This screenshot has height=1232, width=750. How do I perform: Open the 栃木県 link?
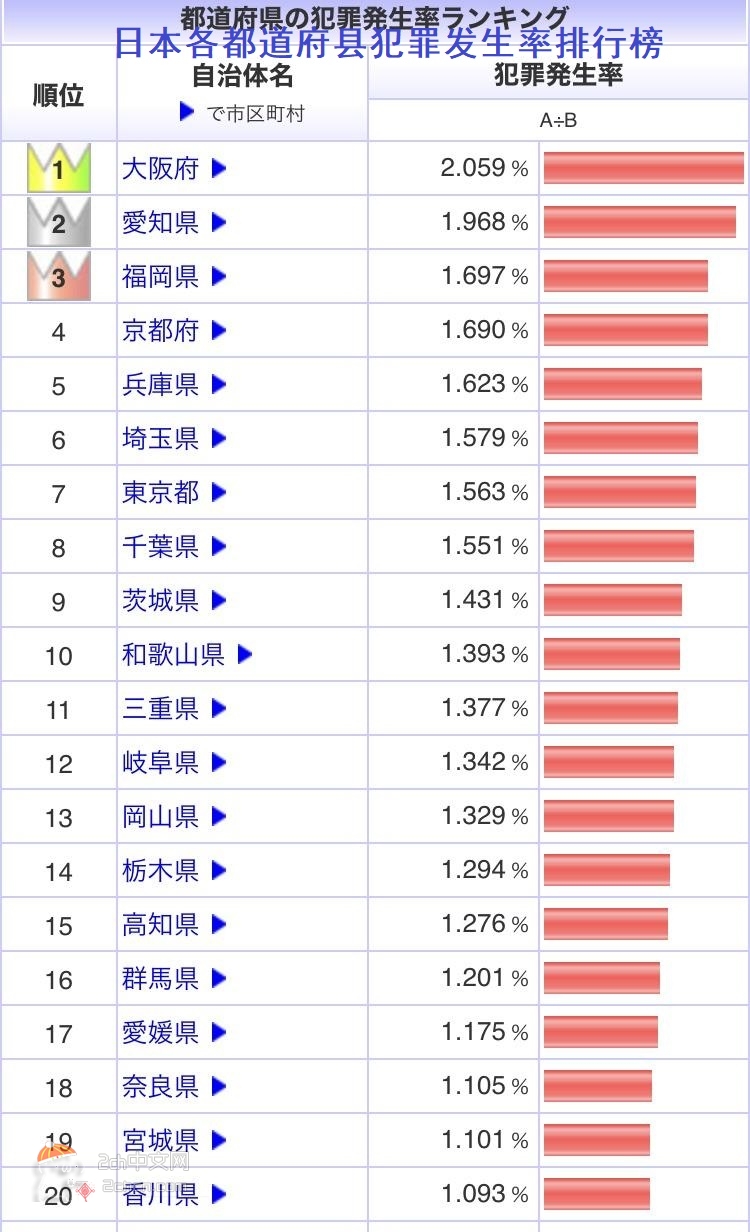(x=160, y=871)
